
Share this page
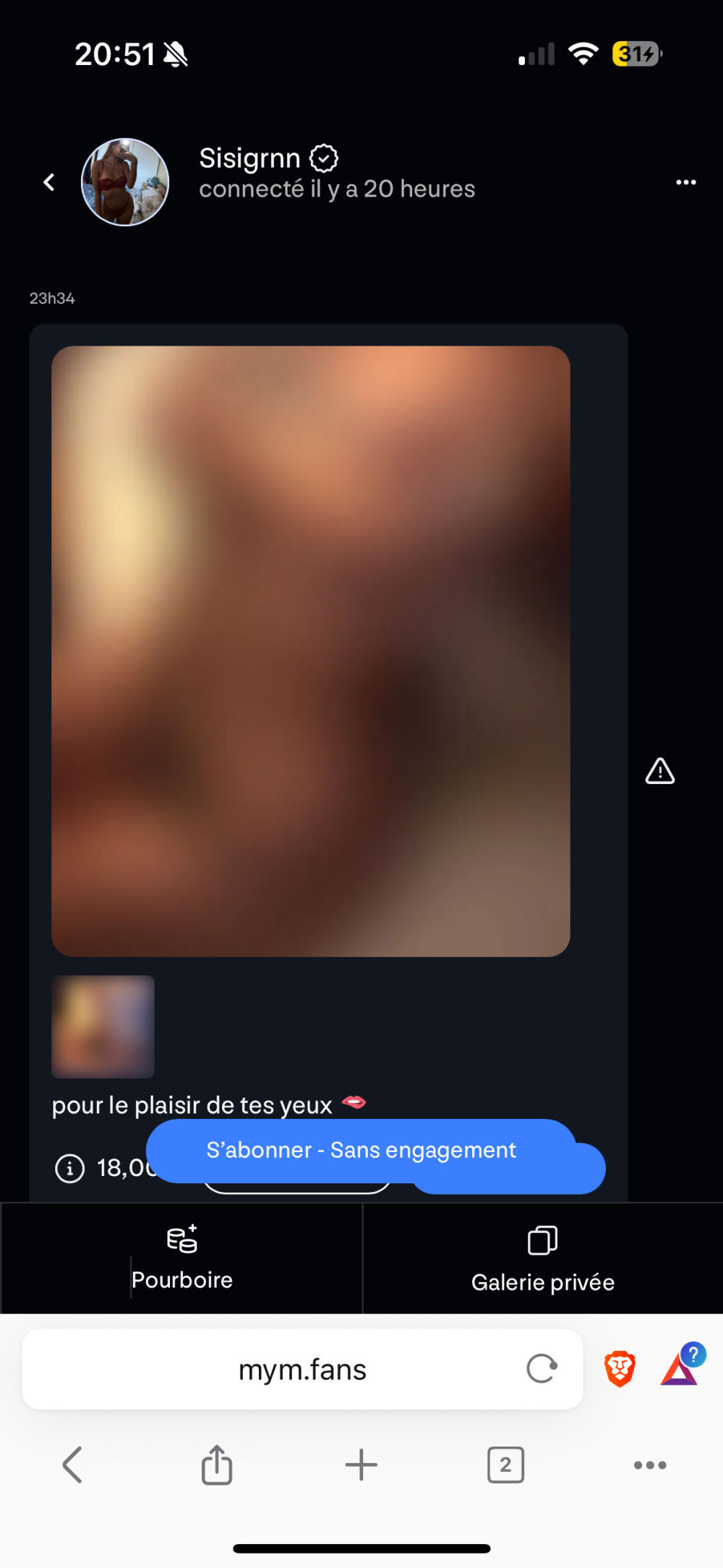click(x=217, y=1465)
